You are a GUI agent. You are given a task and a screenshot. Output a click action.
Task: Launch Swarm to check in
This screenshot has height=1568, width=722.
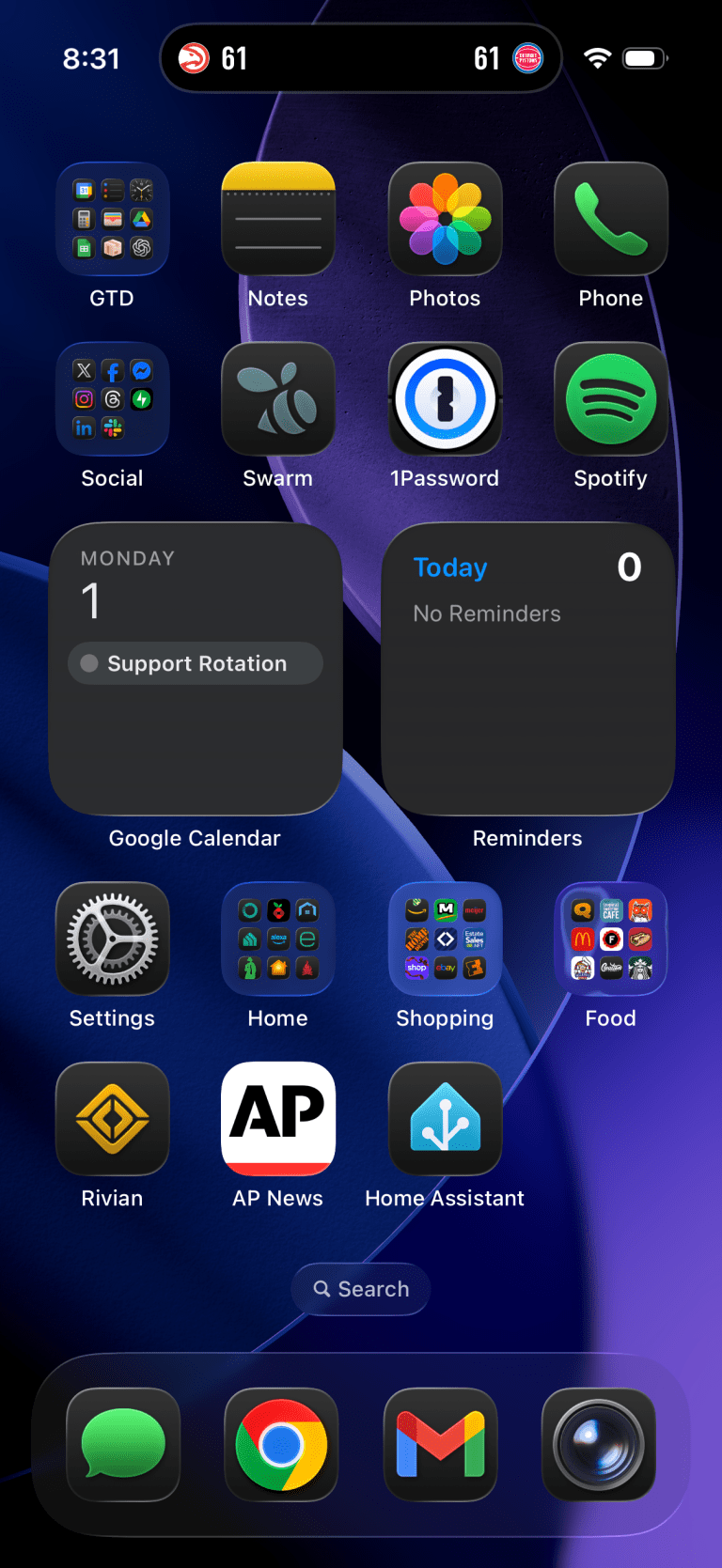pos(277,397)
